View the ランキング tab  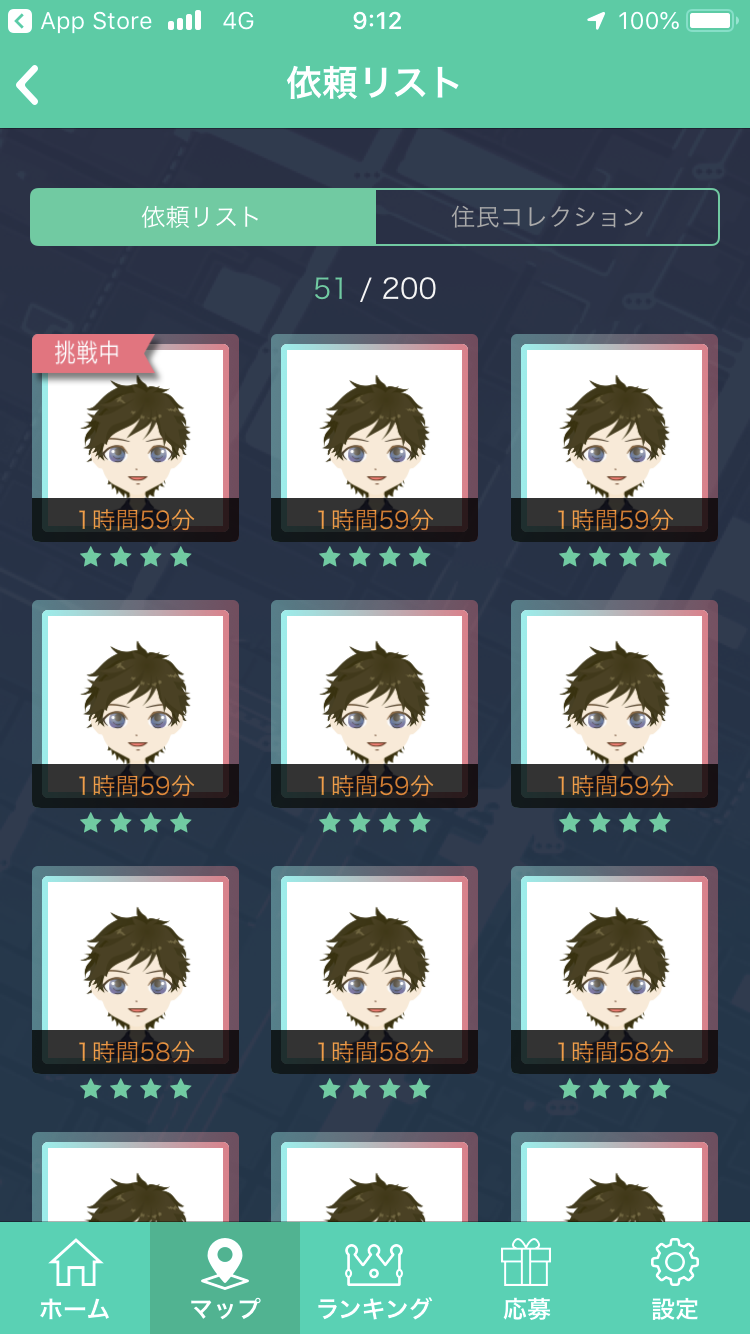[x=374, y=1278]
